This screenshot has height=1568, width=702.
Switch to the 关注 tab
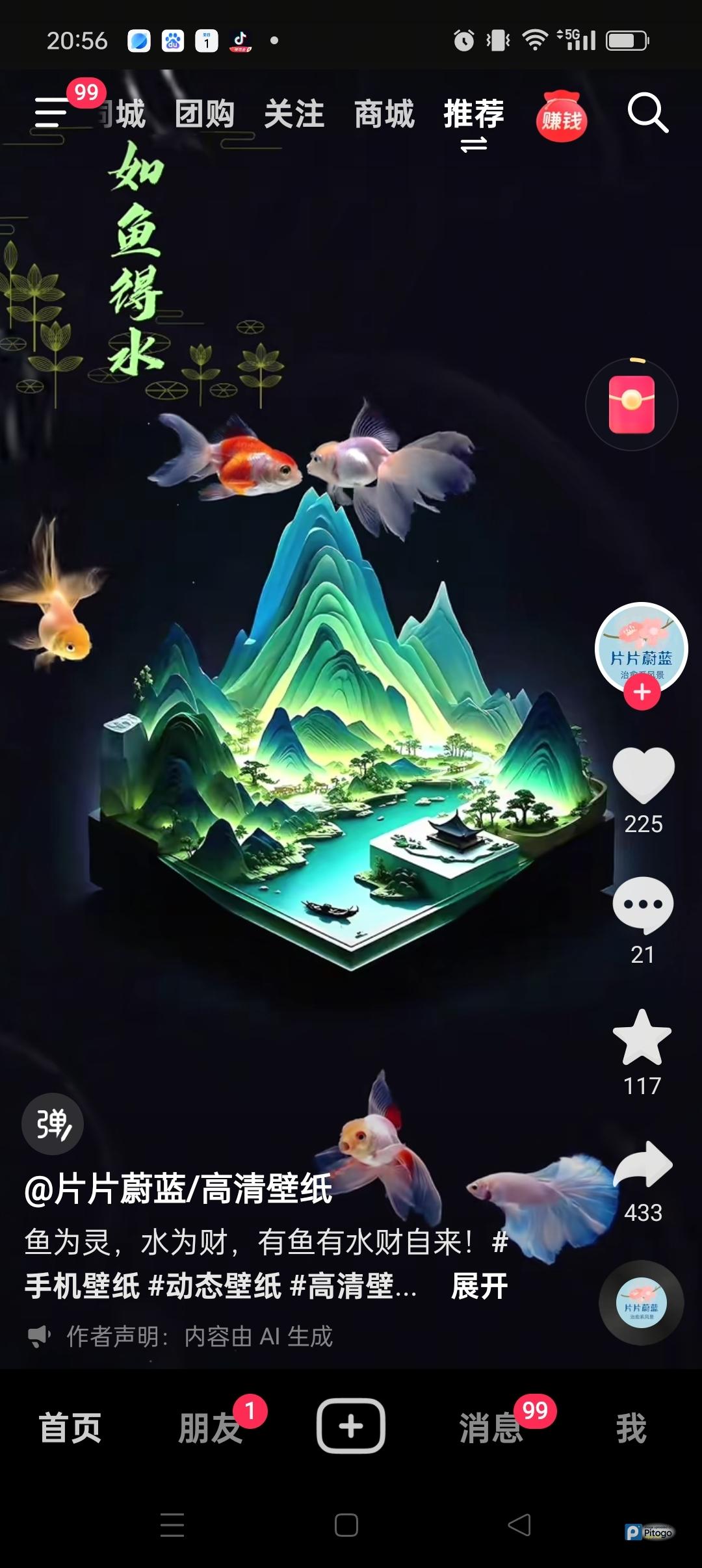294,114
